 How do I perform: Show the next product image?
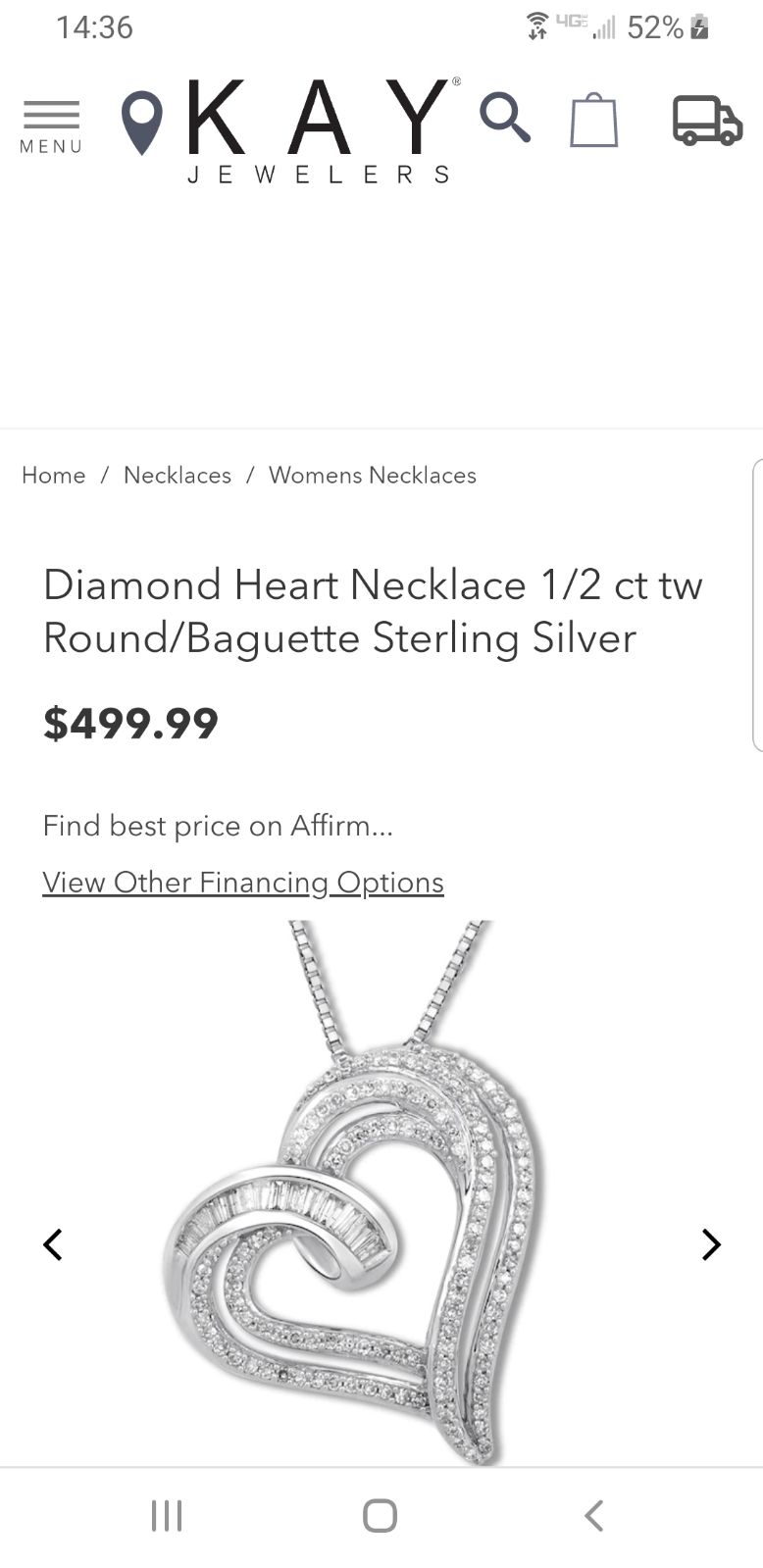[711, 1244]
